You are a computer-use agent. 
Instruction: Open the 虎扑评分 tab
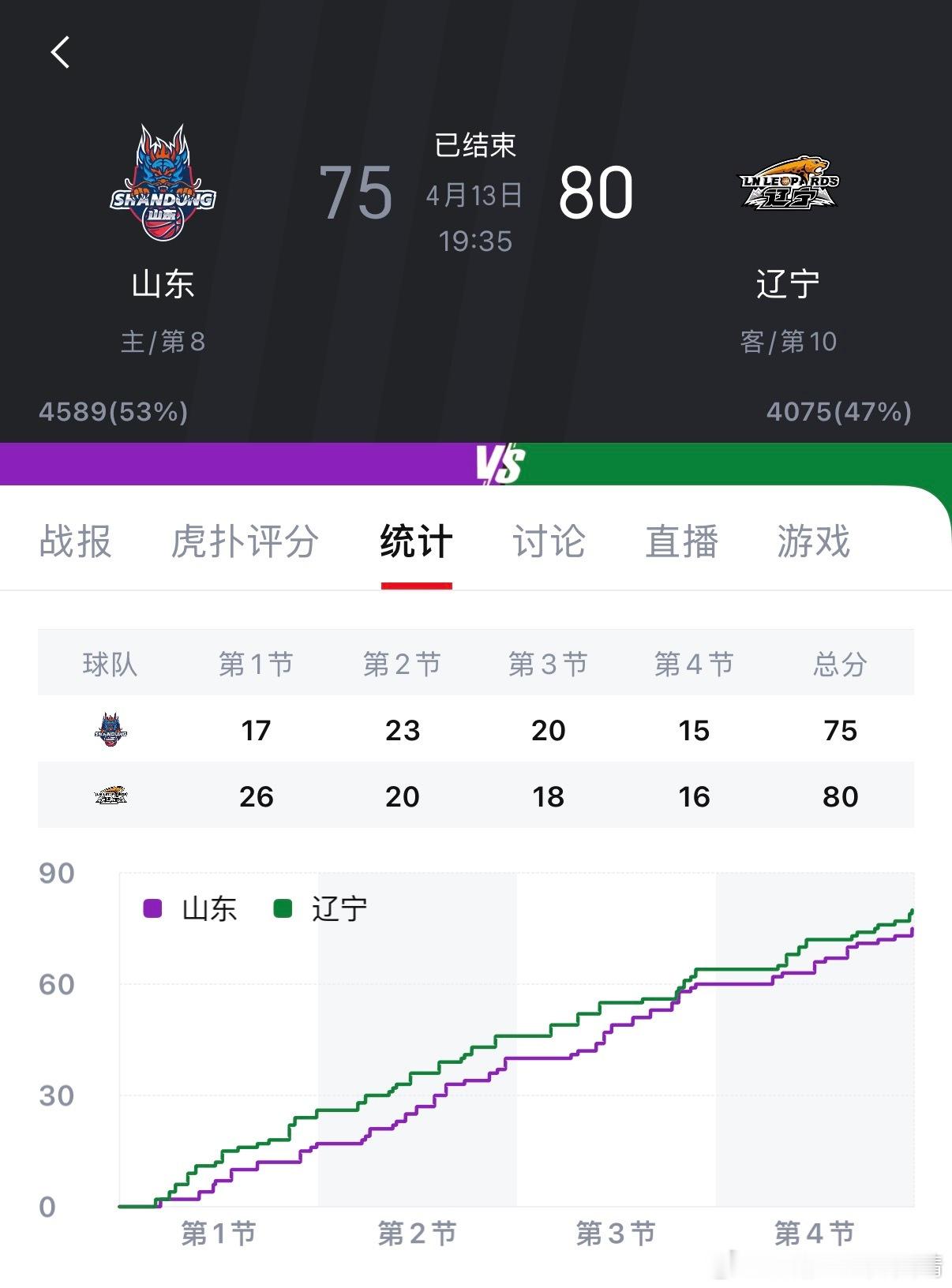point(245,541)
